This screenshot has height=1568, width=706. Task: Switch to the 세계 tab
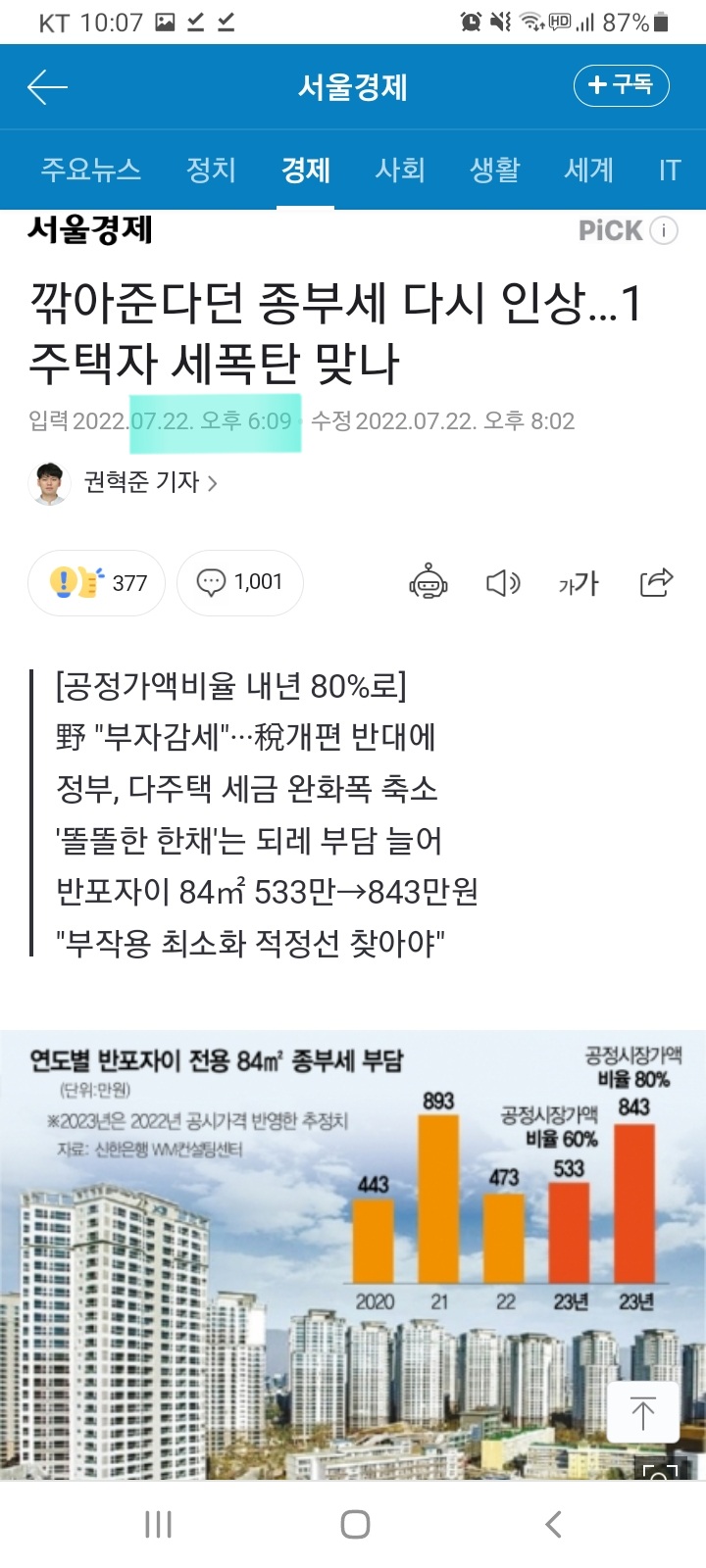pos(588,170)
